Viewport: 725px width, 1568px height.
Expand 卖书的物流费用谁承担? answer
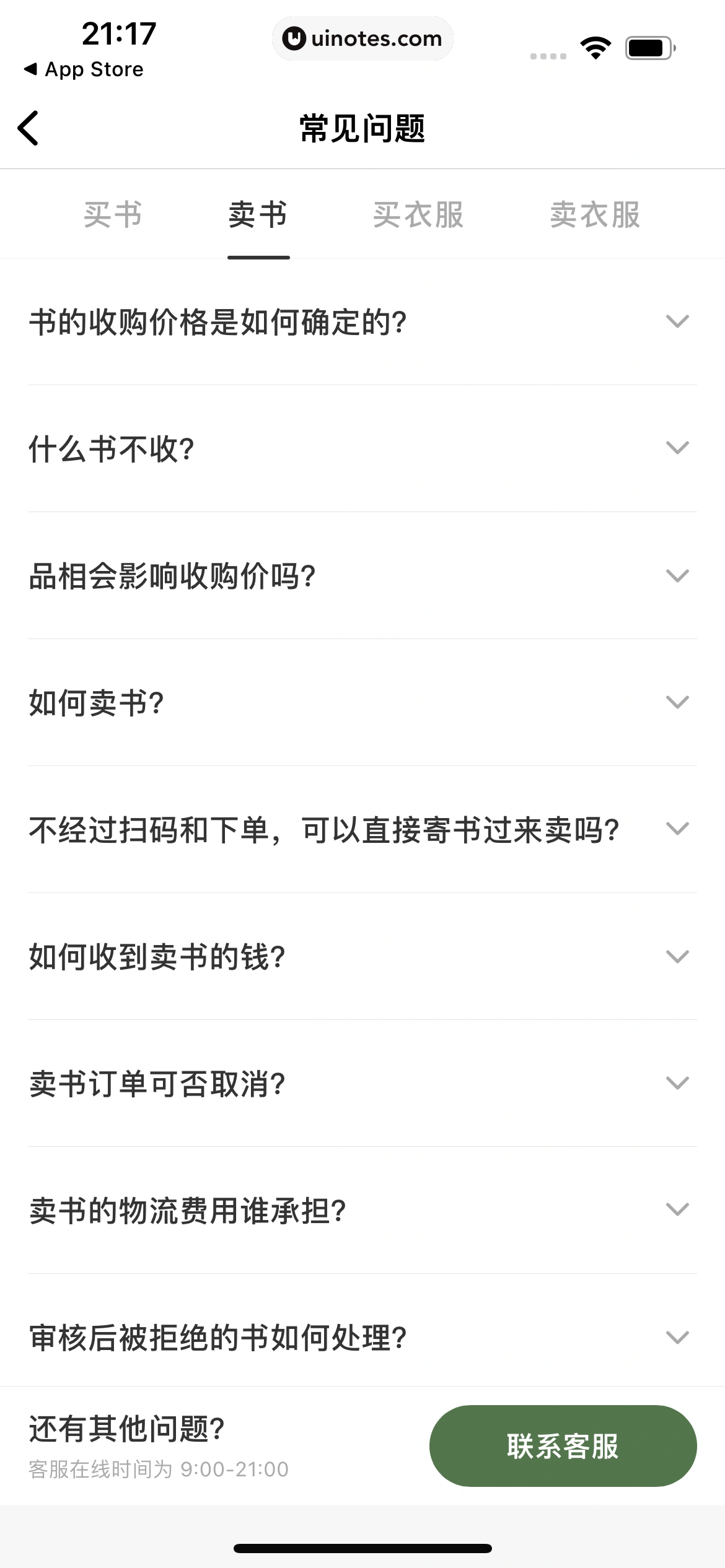(362, 1211)
